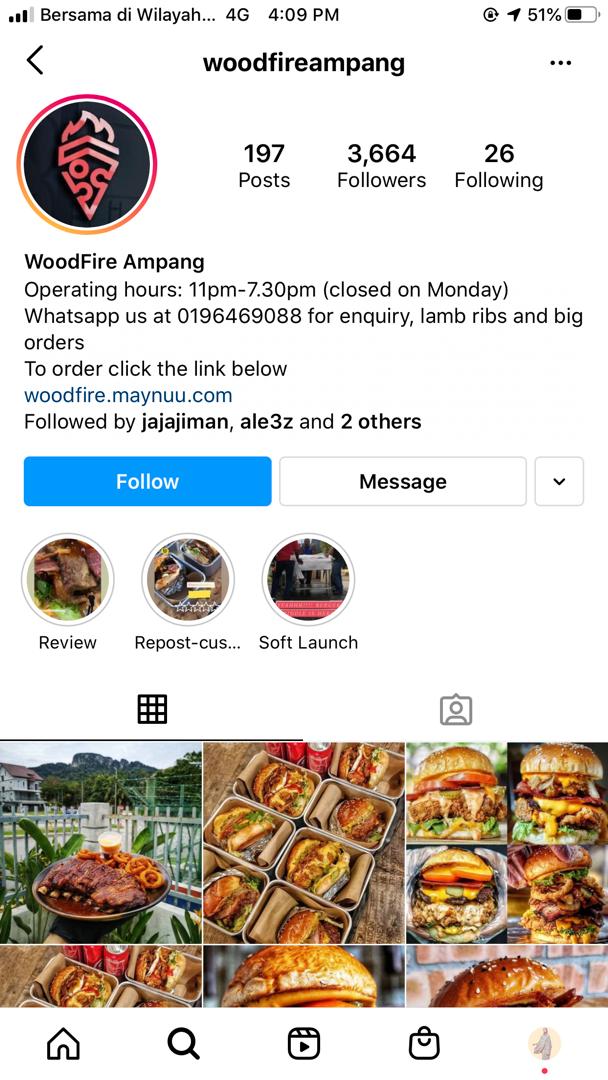Message WoodFire Ampang
This screenshot has height=1080, width=608.
pyautogui.click(x=402, y=481)
